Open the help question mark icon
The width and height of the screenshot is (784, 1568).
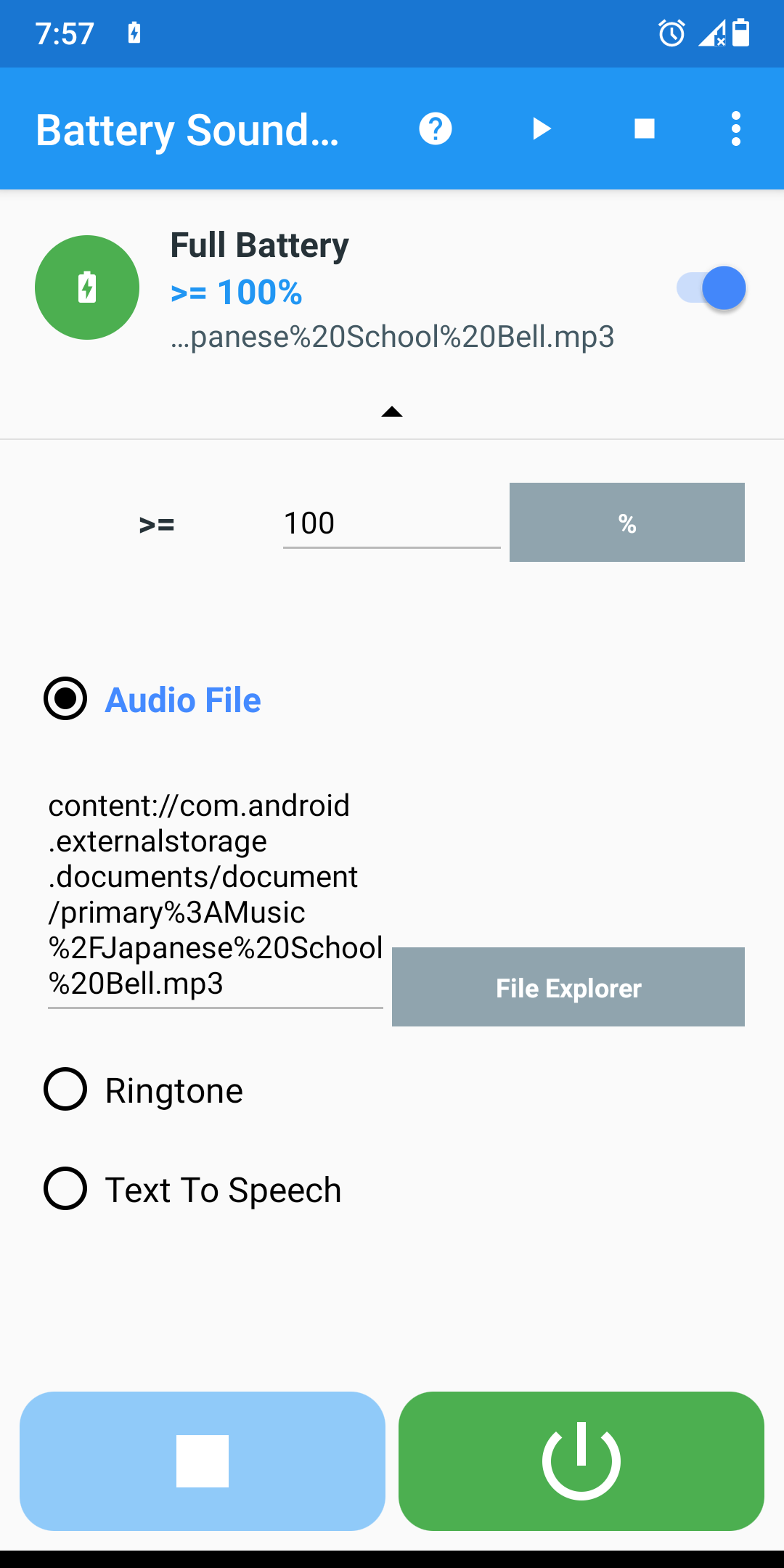pos(436,129)
